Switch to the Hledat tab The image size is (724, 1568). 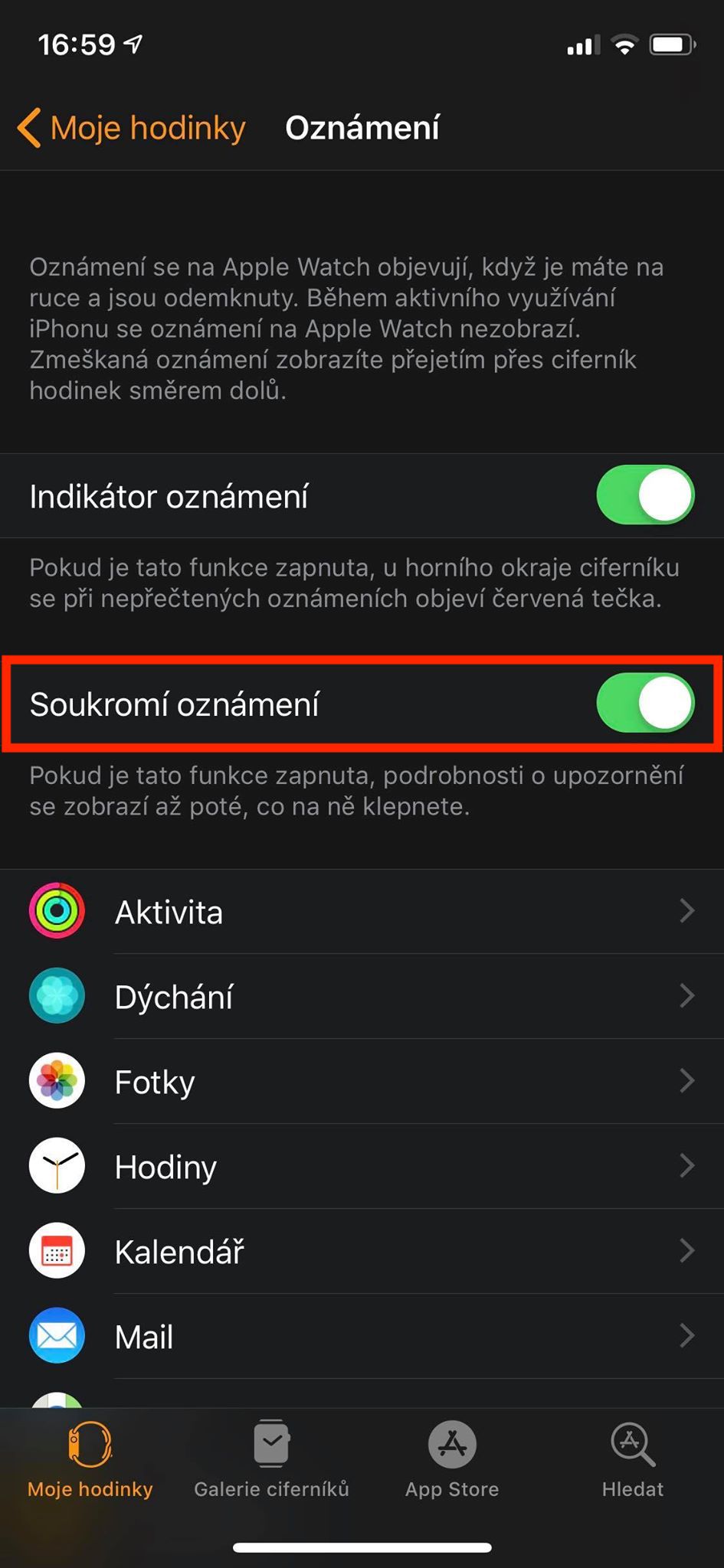pos(632,1459)
